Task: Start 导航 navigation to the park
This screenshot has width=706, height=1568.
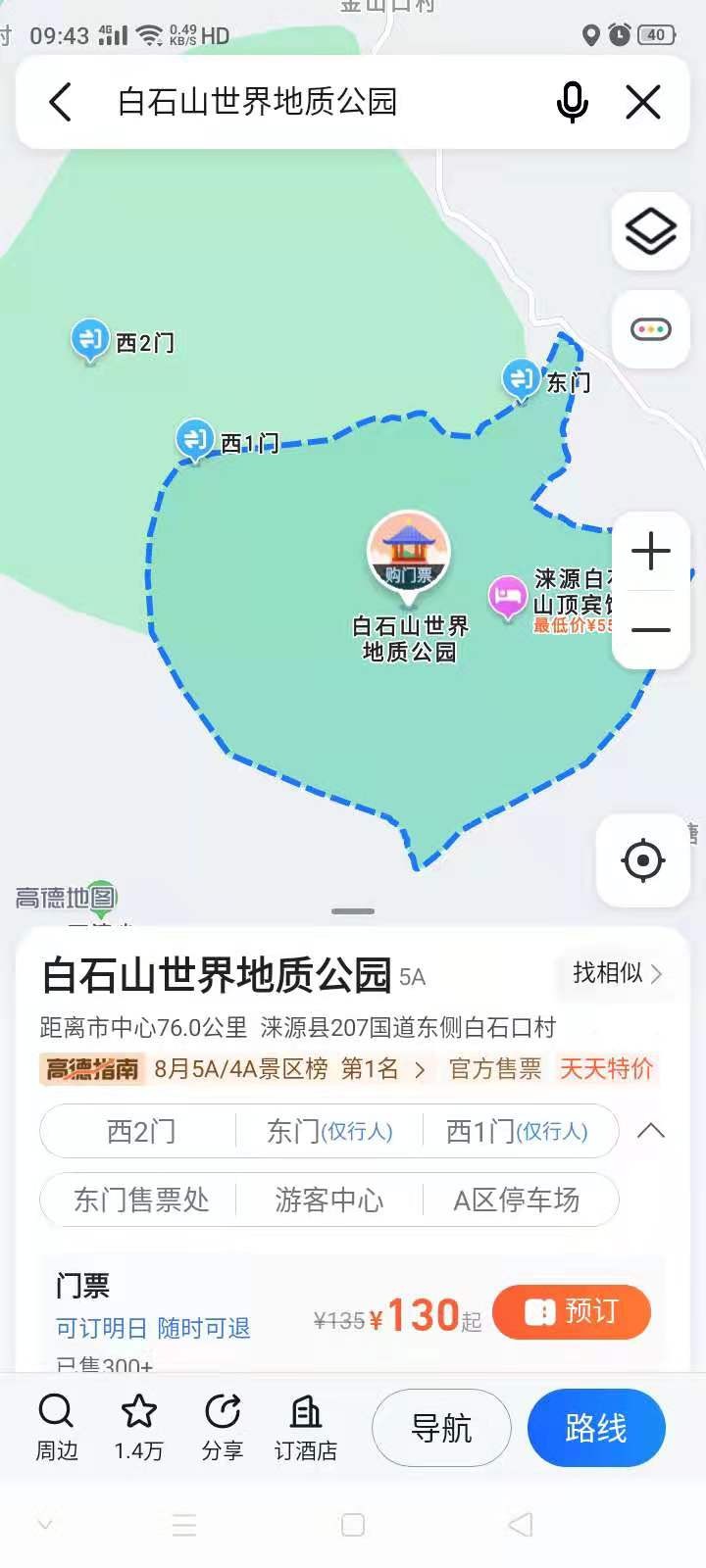Action: click(441, 1428)
